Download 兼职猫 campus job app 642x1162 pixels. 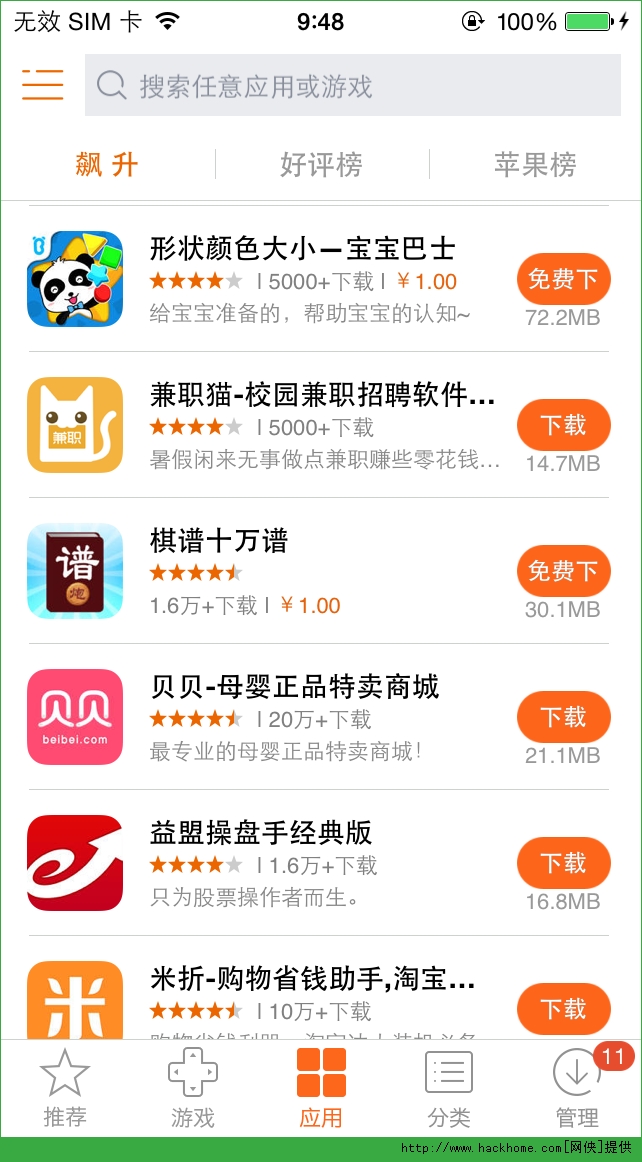563,425
